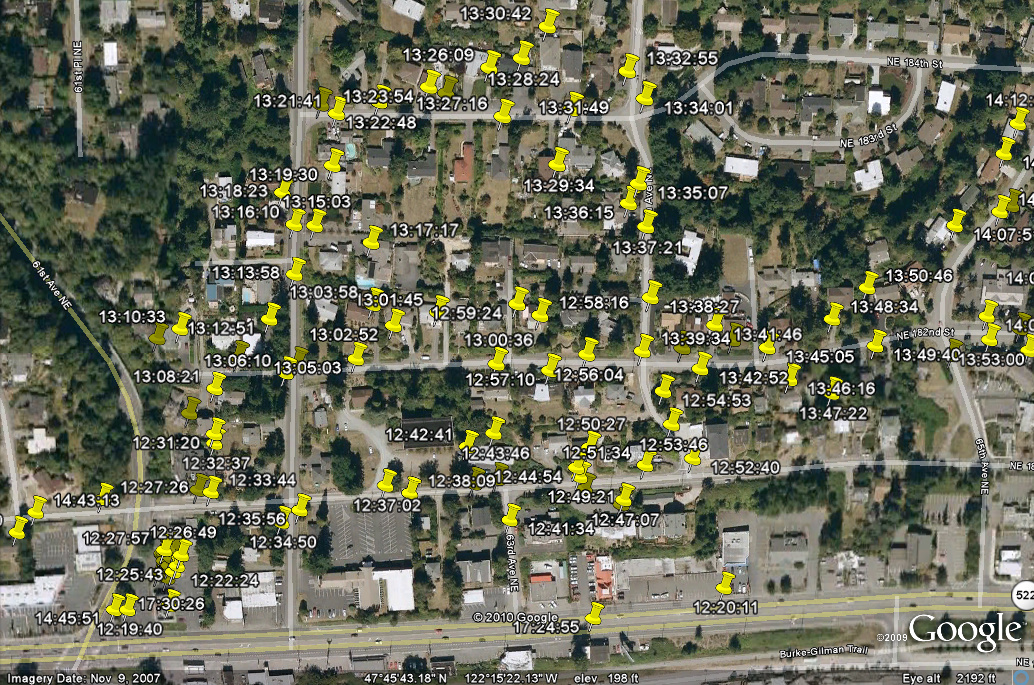This screenshot has width=1034, height=685.
Task: Tap the pin labeled 12:52:40
Action: 694,457
